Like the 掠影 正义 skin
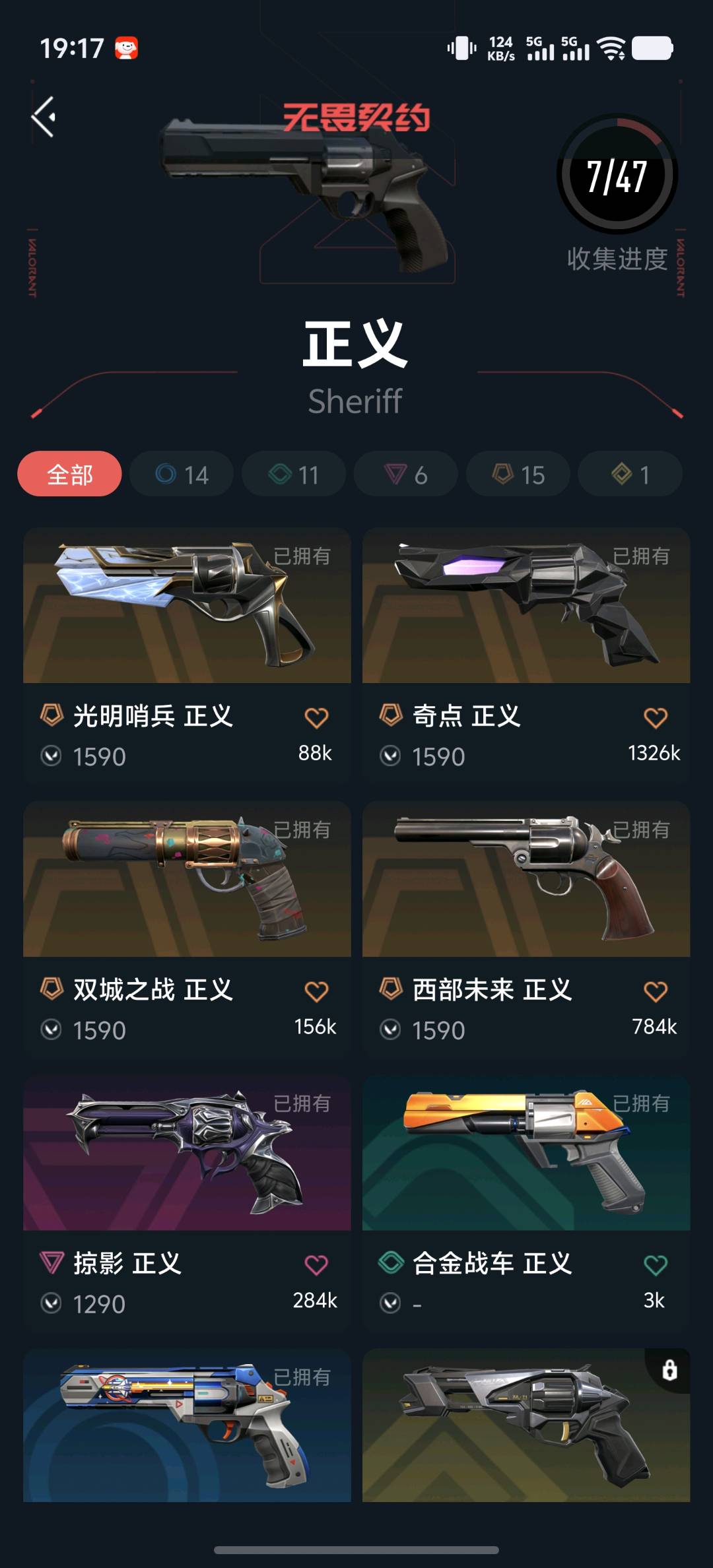Image resolution: width=713 pixels, height=1568 pixels. (x=316, y=1265)
